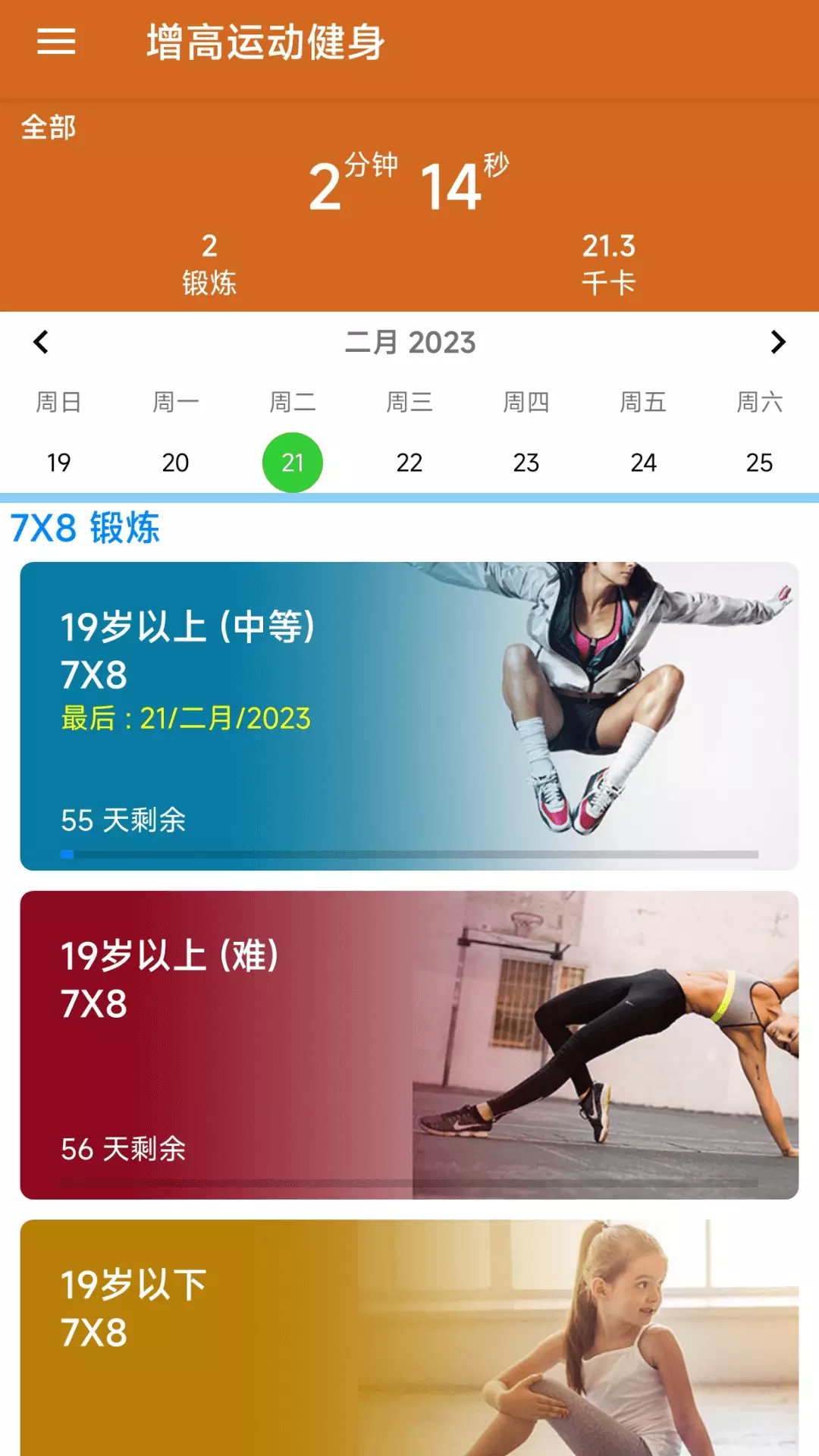819x1456 pixels.
Task: Open the 19岁以上 (中等) 7X8 workout card
Action: tap(409, 716)
